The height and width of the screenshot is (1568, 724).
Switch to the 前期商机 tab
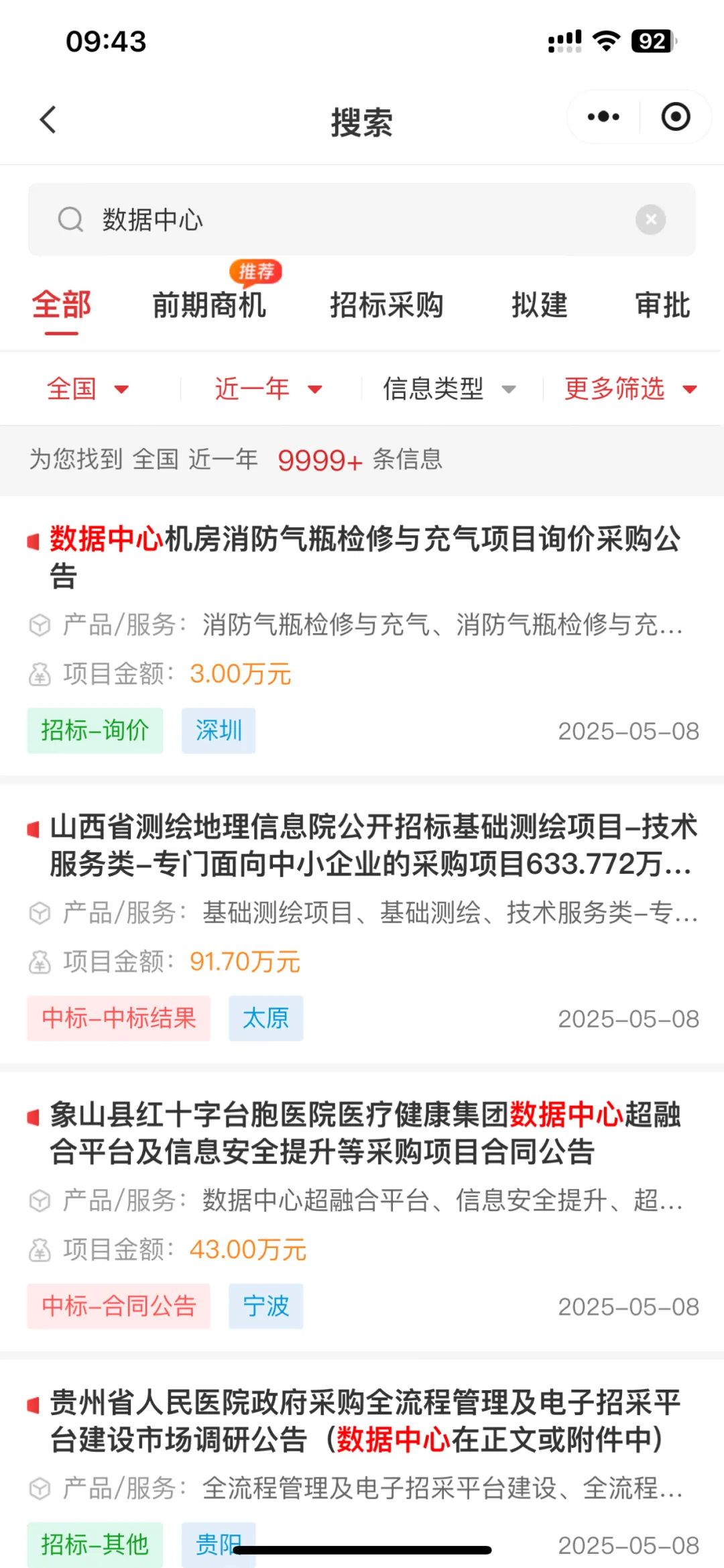209,305
